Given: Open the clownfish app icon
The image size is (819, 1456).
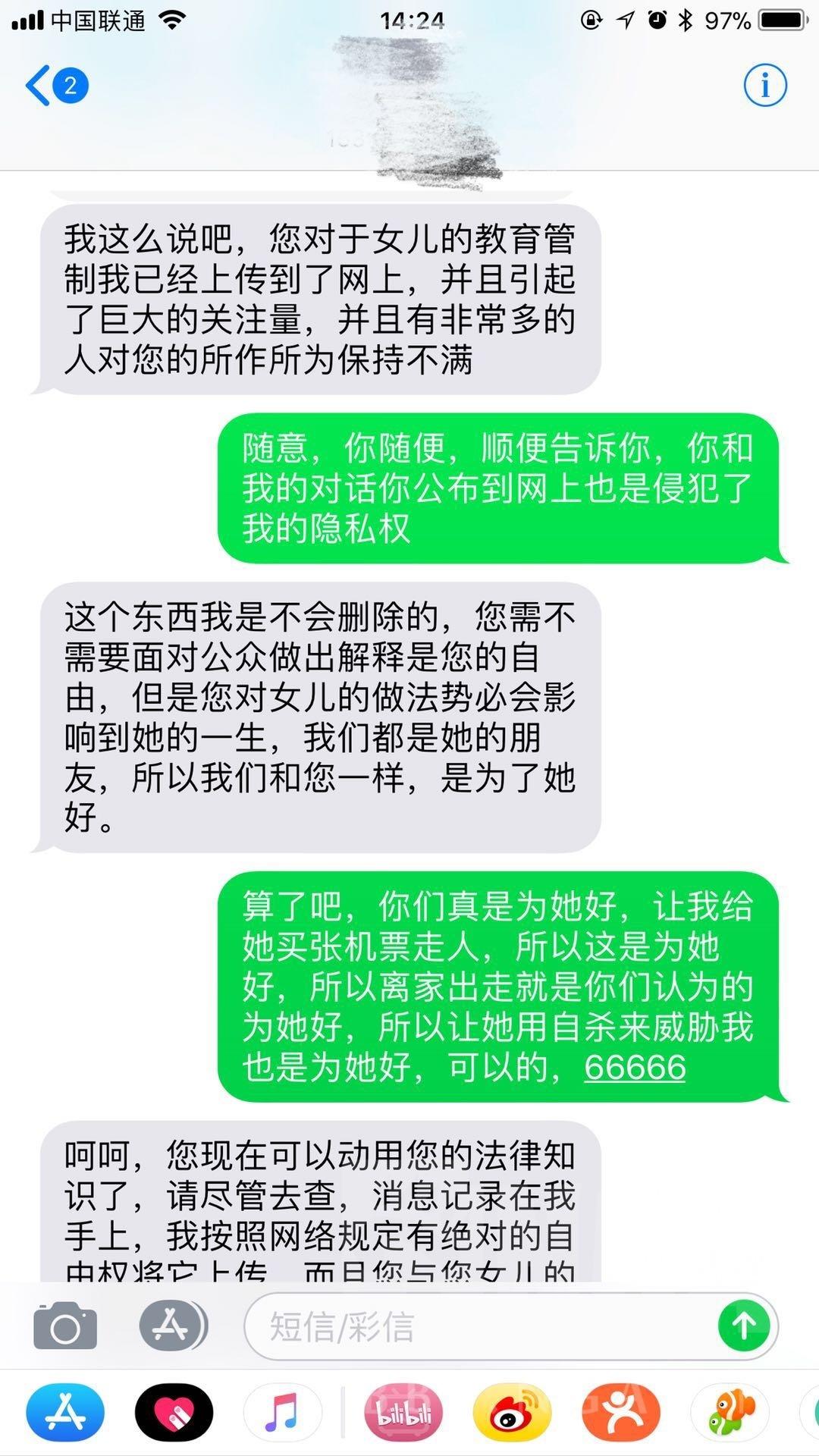Looking at the screenshot, I should point(728,1413).
